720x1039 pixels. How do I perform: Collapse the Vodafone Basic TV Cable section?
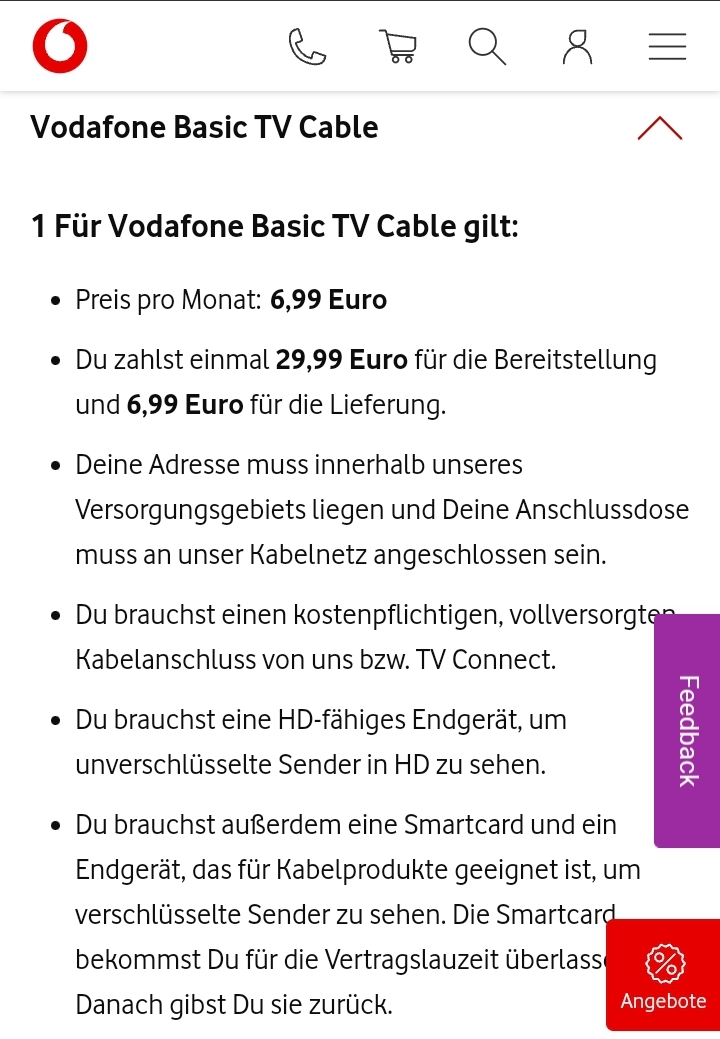(x=660, y=128)
